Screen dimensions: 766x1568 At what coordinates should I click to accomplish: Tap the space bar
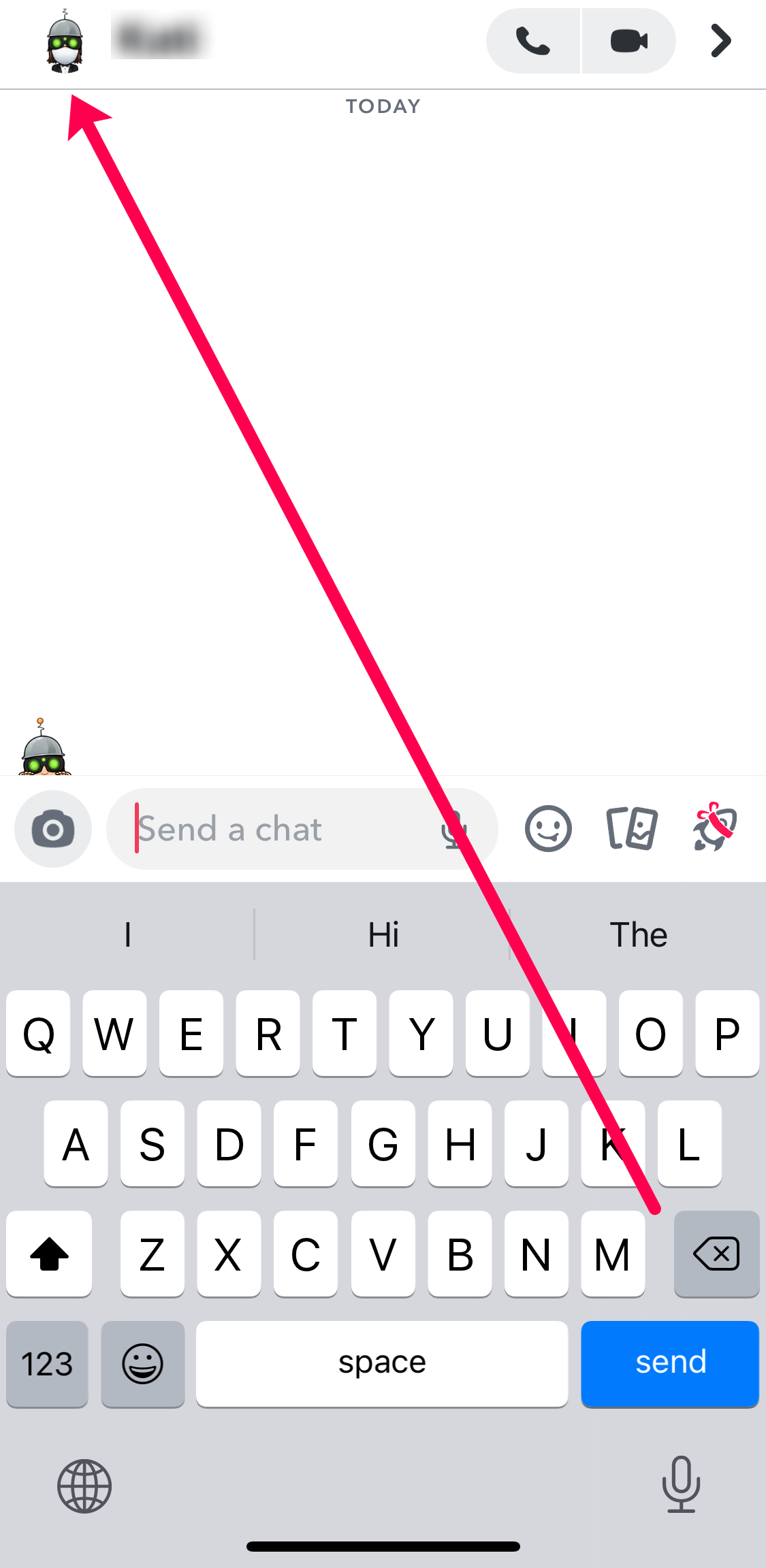click(382, 1363)
